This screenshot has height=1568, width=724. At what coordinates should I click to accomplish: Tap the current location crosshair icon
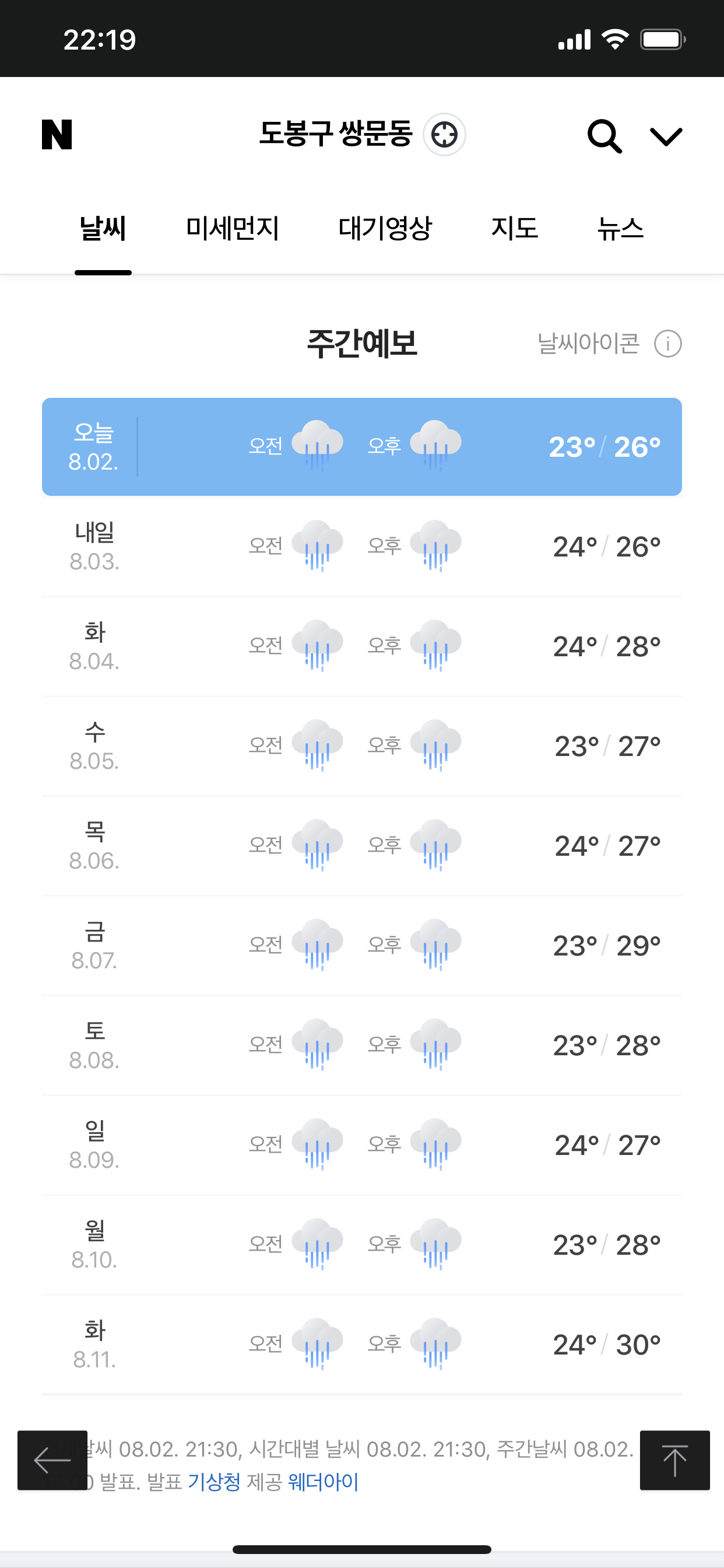[445, 135]
